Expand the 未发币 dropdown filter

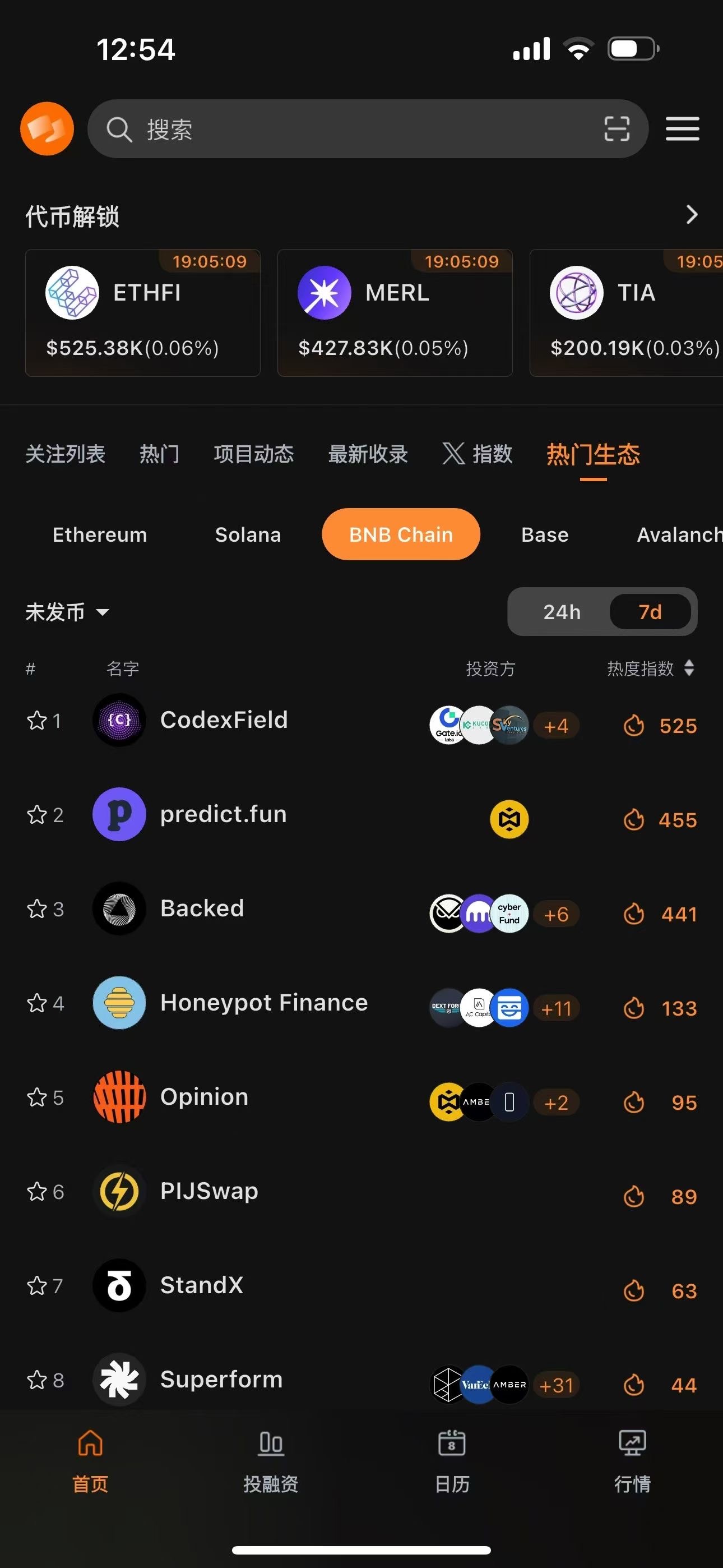coord(67,612)
